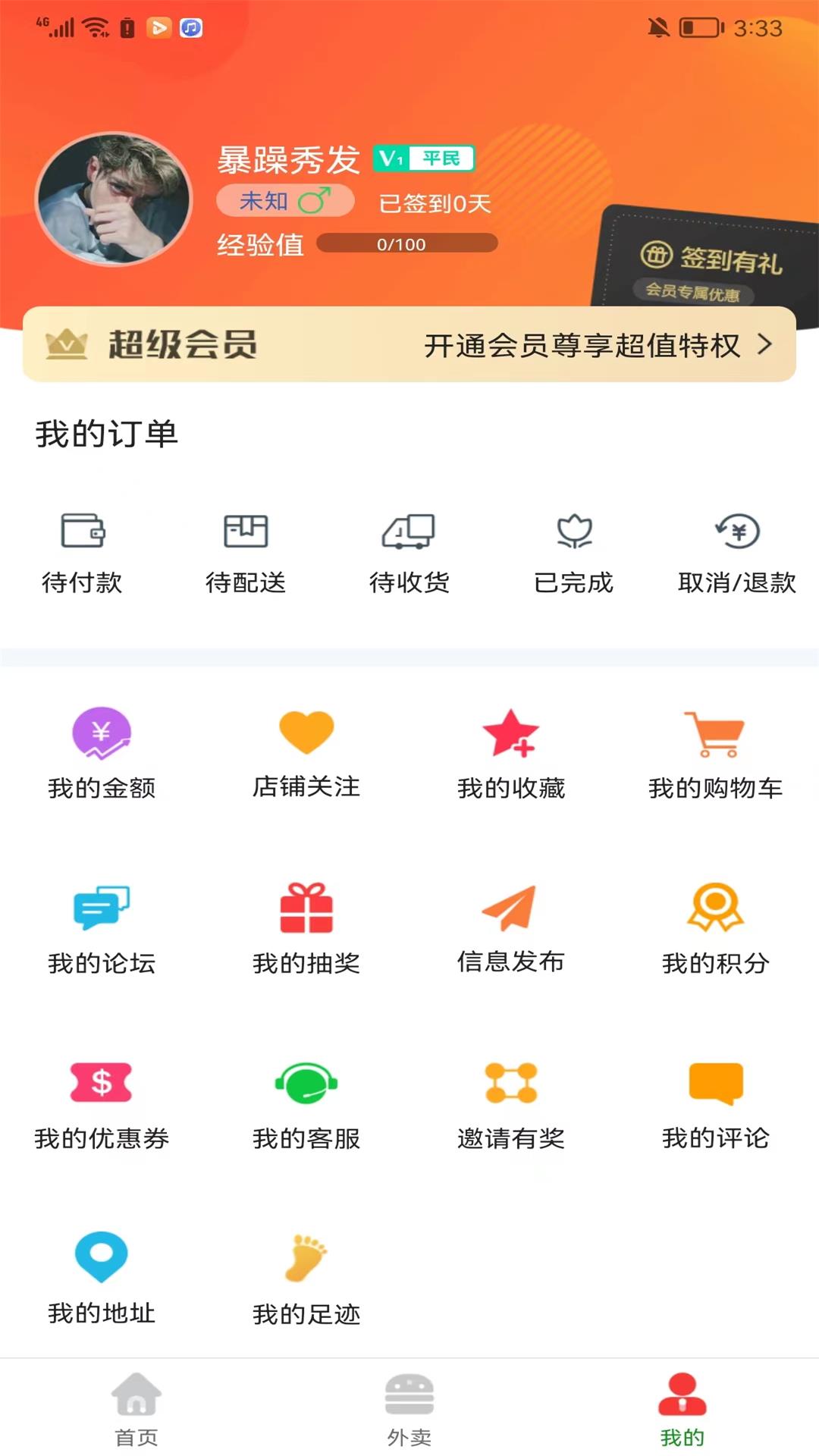The image size is (819, 1456).
Task: Open 我的优惠券 coupons
Action: 102,1103
